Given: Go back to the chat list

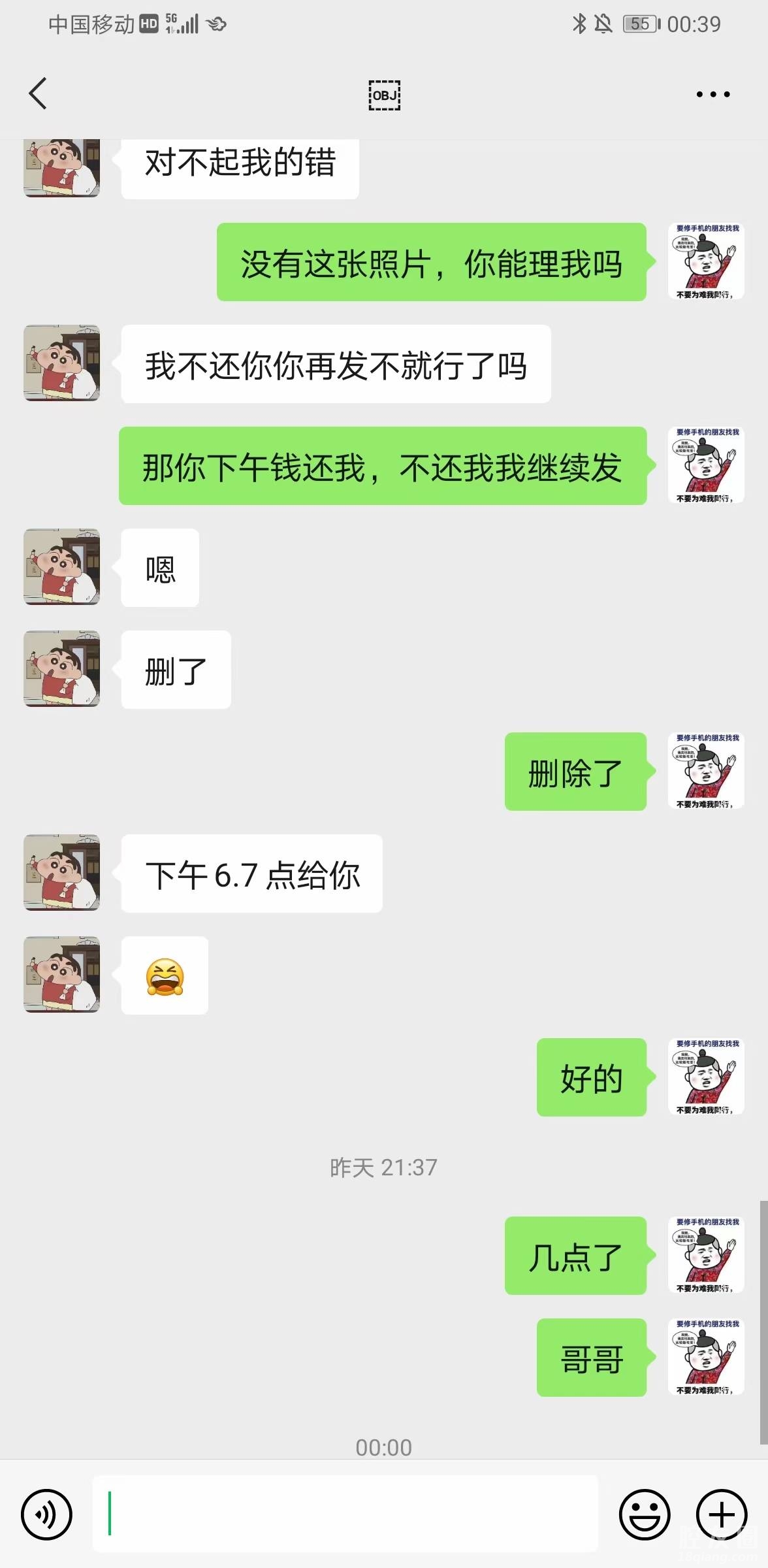Looking at the screenshot, I should click(38, 93).
